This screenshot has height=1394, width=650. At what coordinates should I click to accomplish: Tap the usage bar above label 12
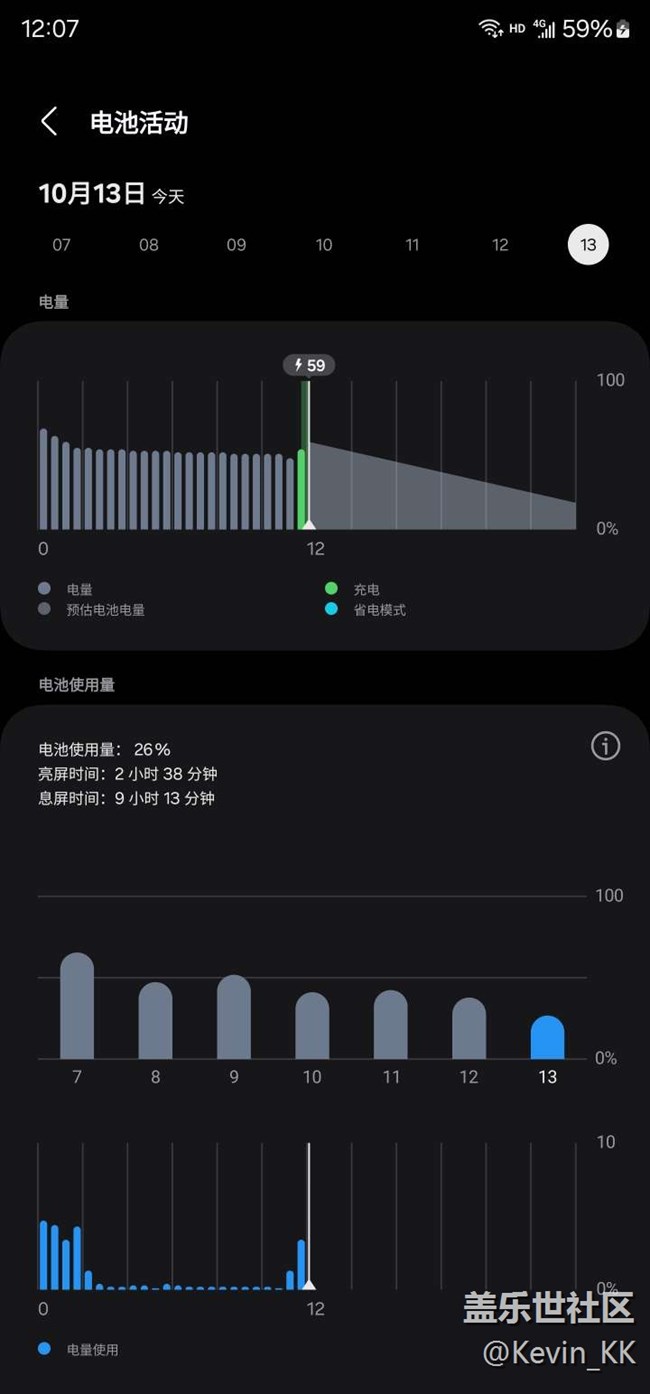(469, 1029)
